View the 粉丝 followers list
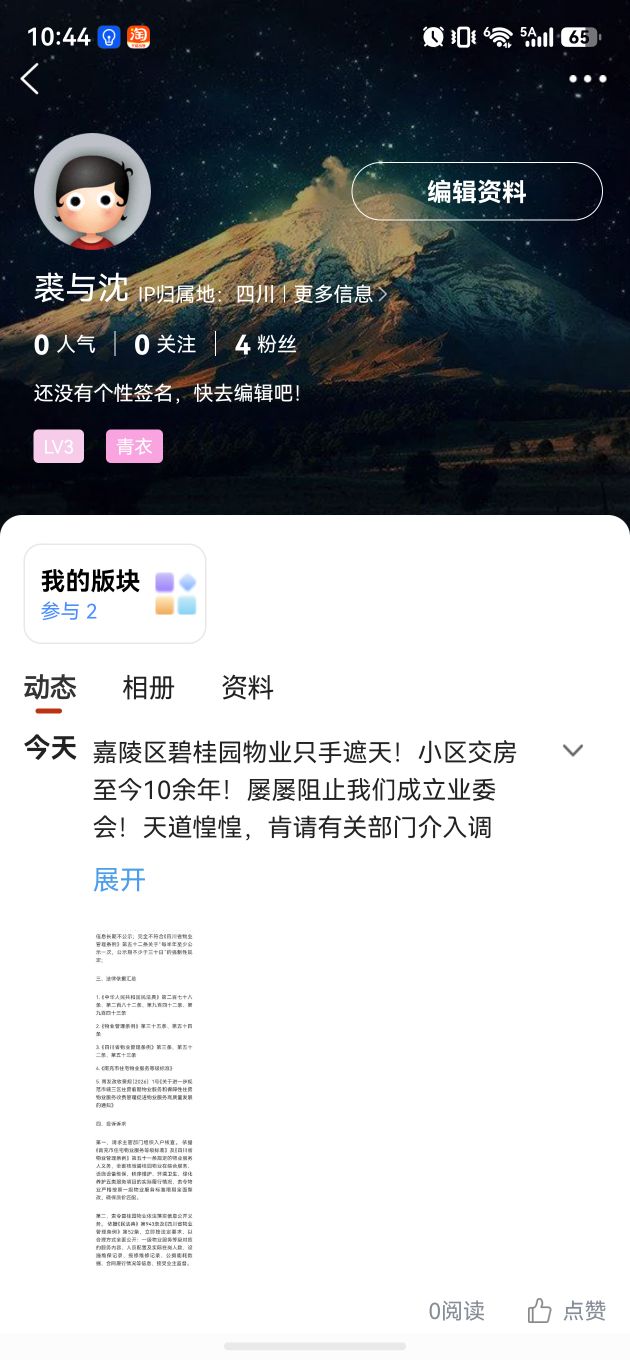Screen dimensions: 630x1360 click(266, 345)
